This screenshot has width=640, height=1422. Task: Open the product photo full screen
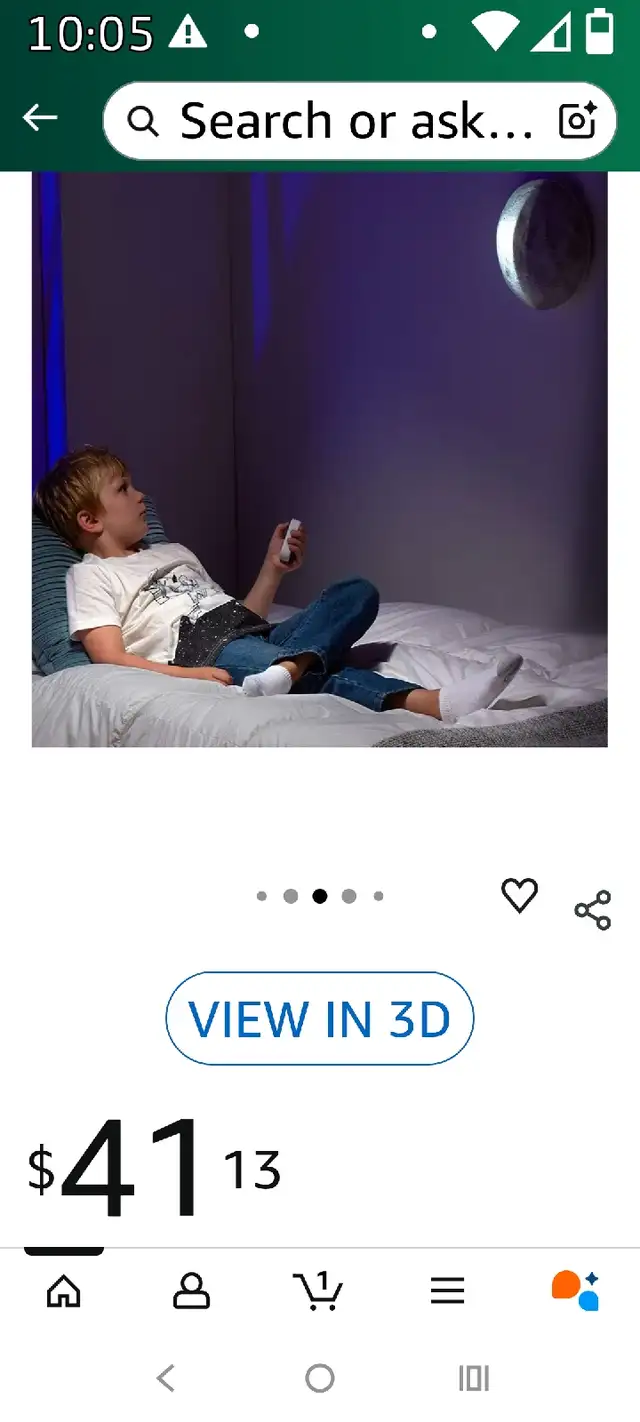319,459
